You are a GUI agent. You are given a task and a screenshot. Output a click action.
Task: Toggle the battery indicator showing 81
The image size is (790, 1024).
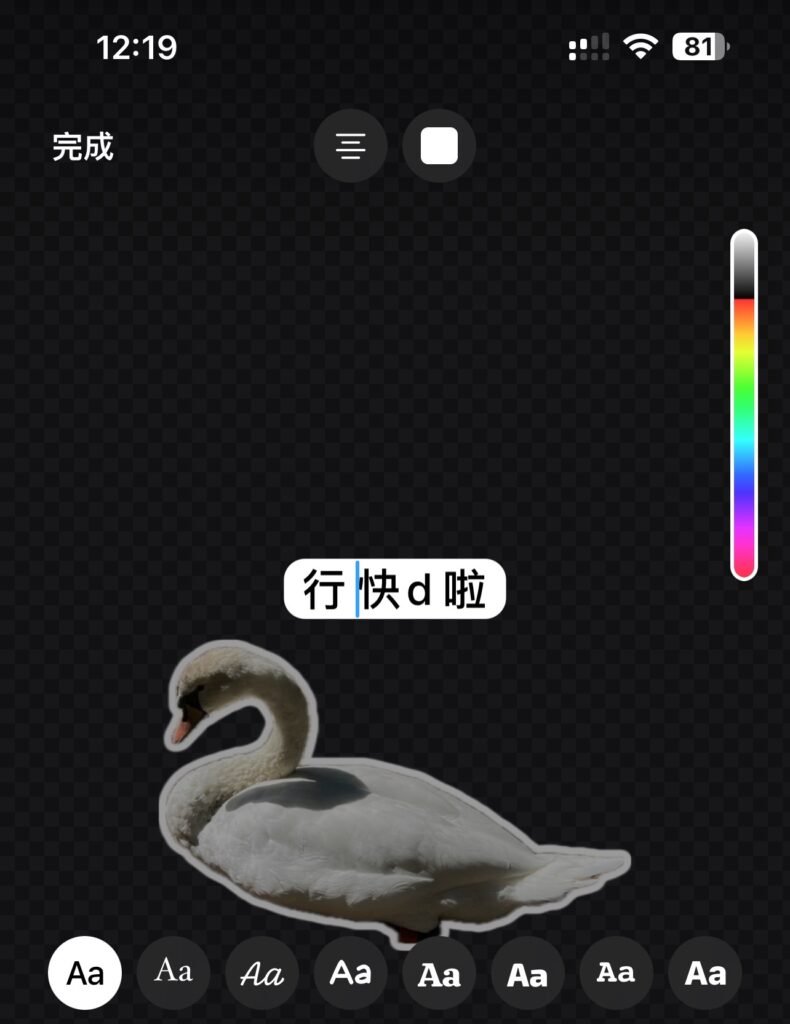tap(700, 46)
